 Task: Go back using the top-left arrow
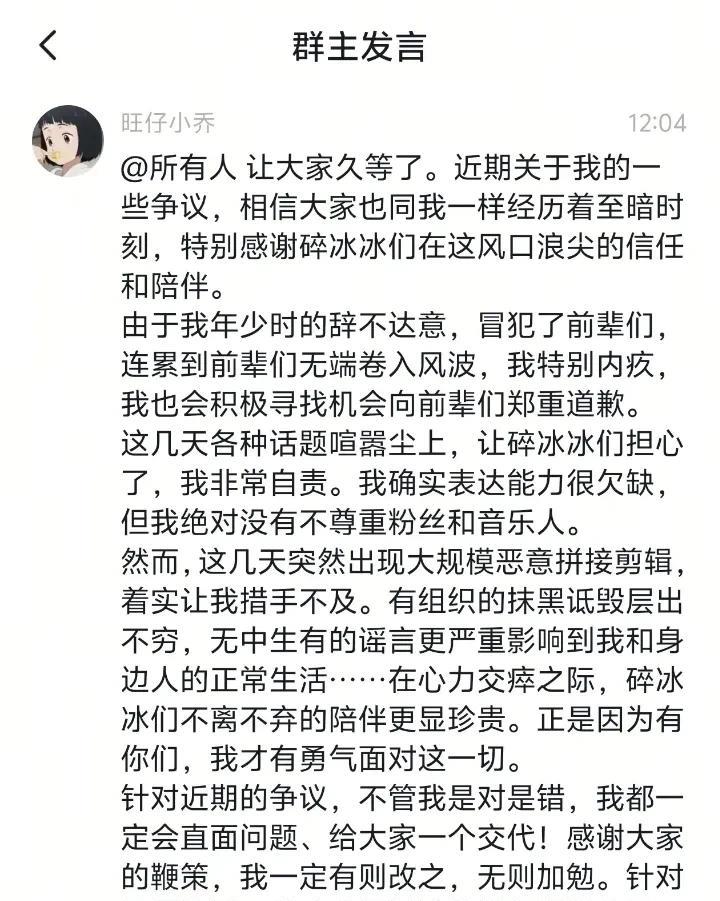pos(48,45)
